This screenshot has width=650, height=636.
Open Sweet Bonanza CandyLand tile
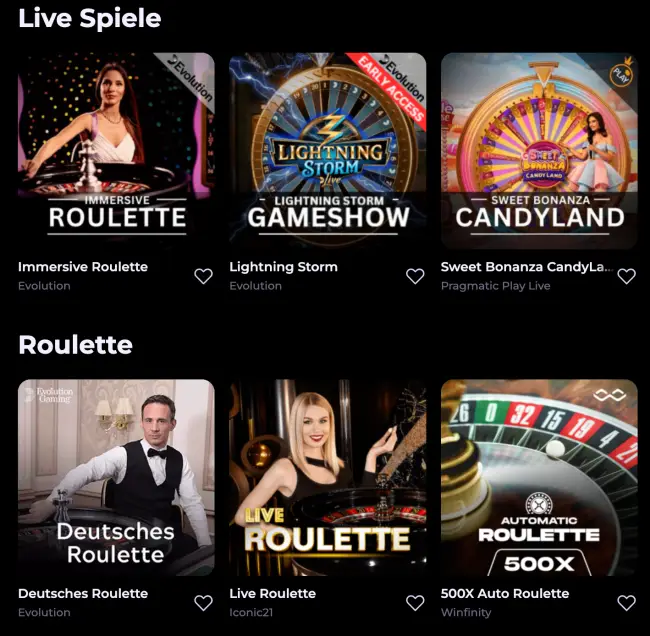tap(539, 150)
